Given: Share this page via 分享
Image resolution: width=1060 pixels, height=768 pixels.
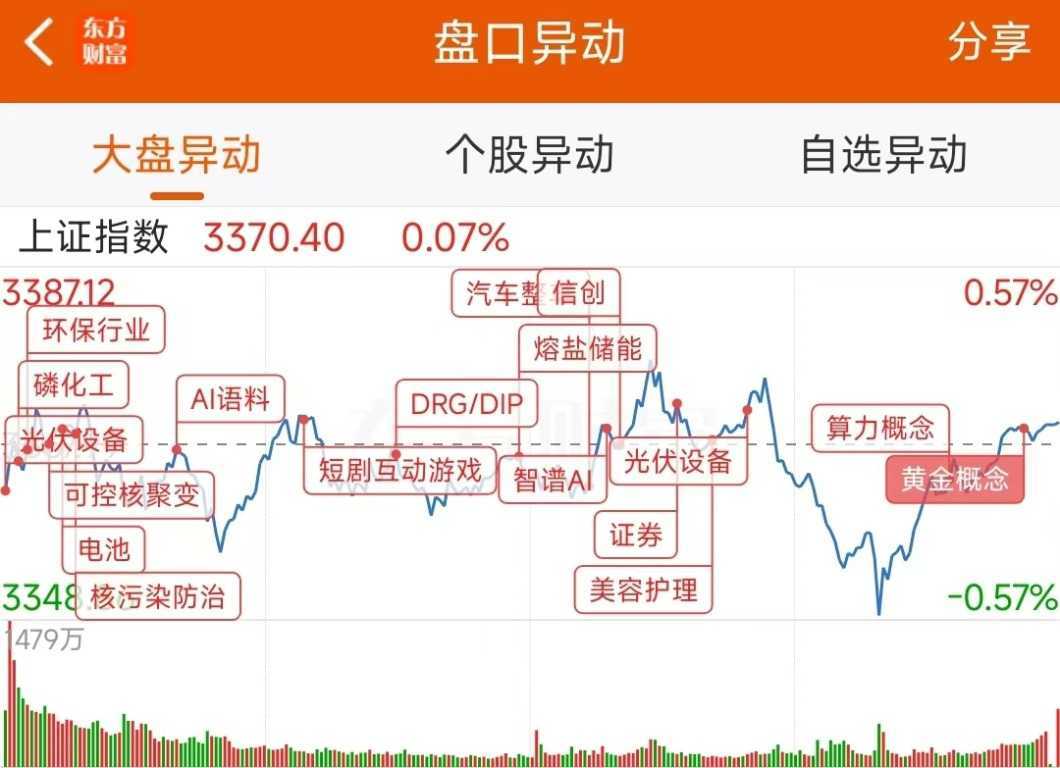Looking at the screenshot, I should 988,43.
